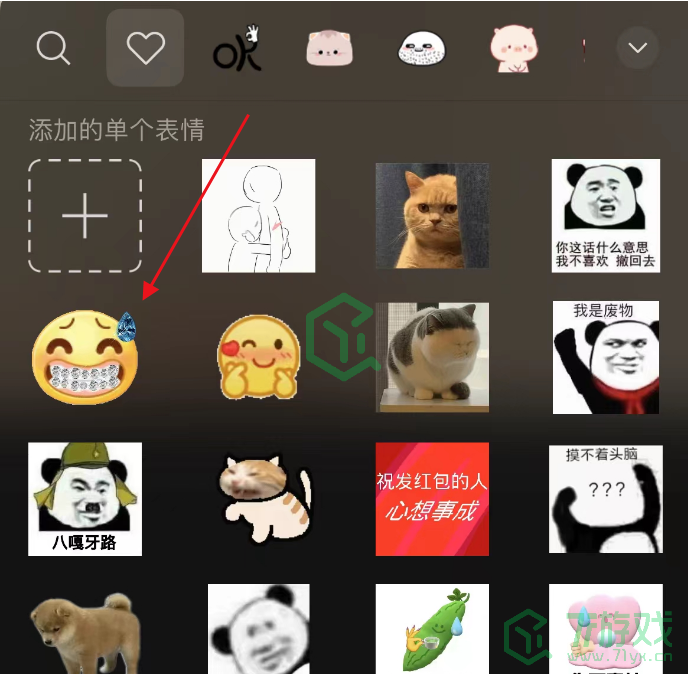Viewport: 688px width, 674px height.
Task: Select the line-drawn figure sticker
Action: pos(258,216)
